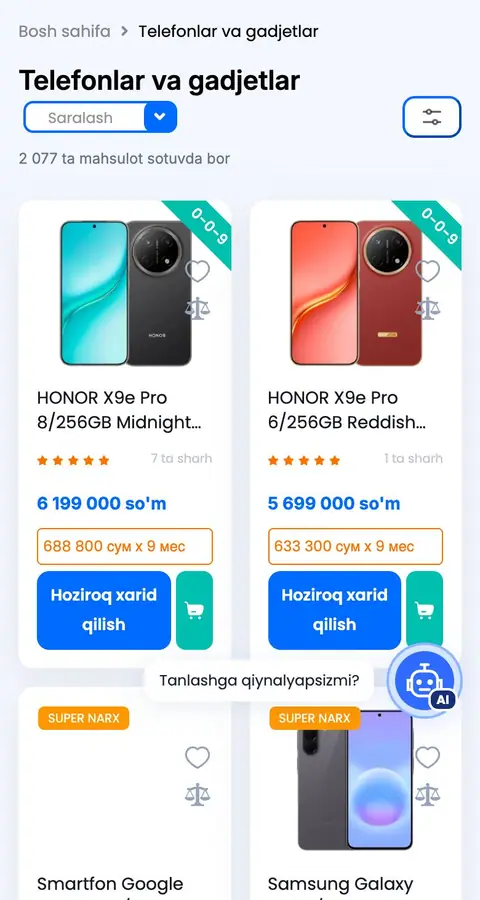Open the filter settings button

(x=432, y=117)
